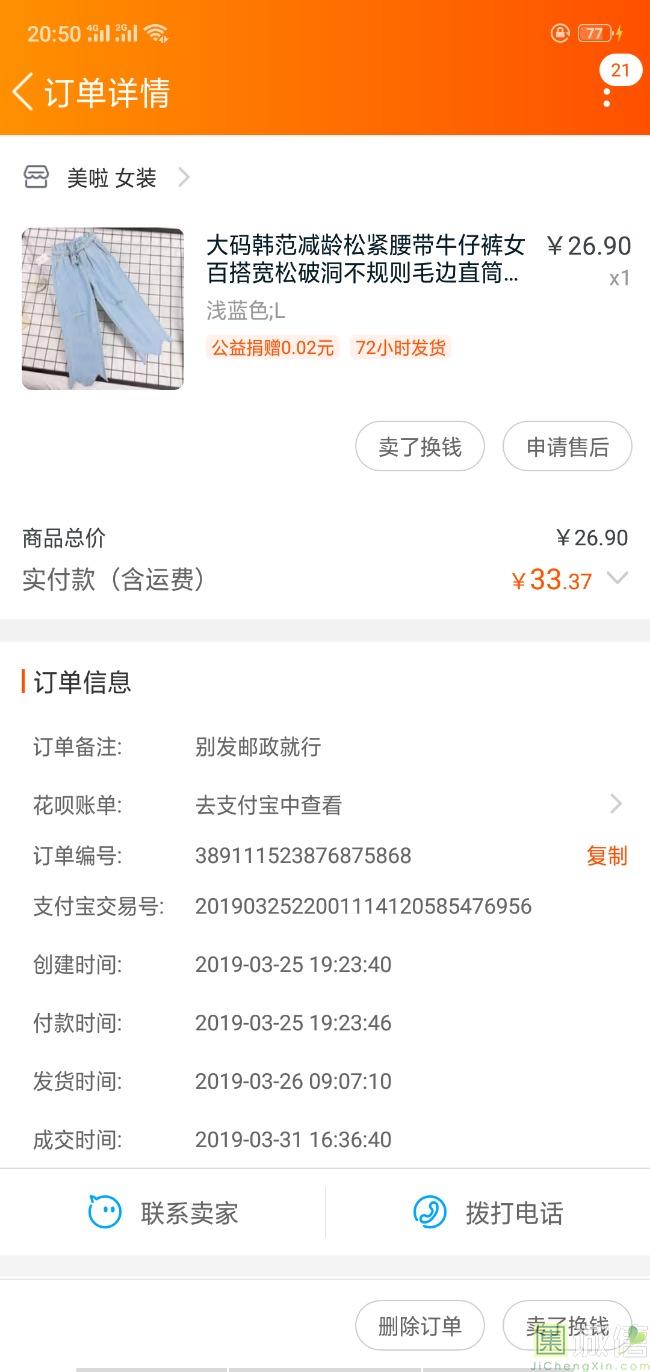
Task: Contact the seller via 联系卖家
Action: pyautogui.click(x=164, y=1213)
